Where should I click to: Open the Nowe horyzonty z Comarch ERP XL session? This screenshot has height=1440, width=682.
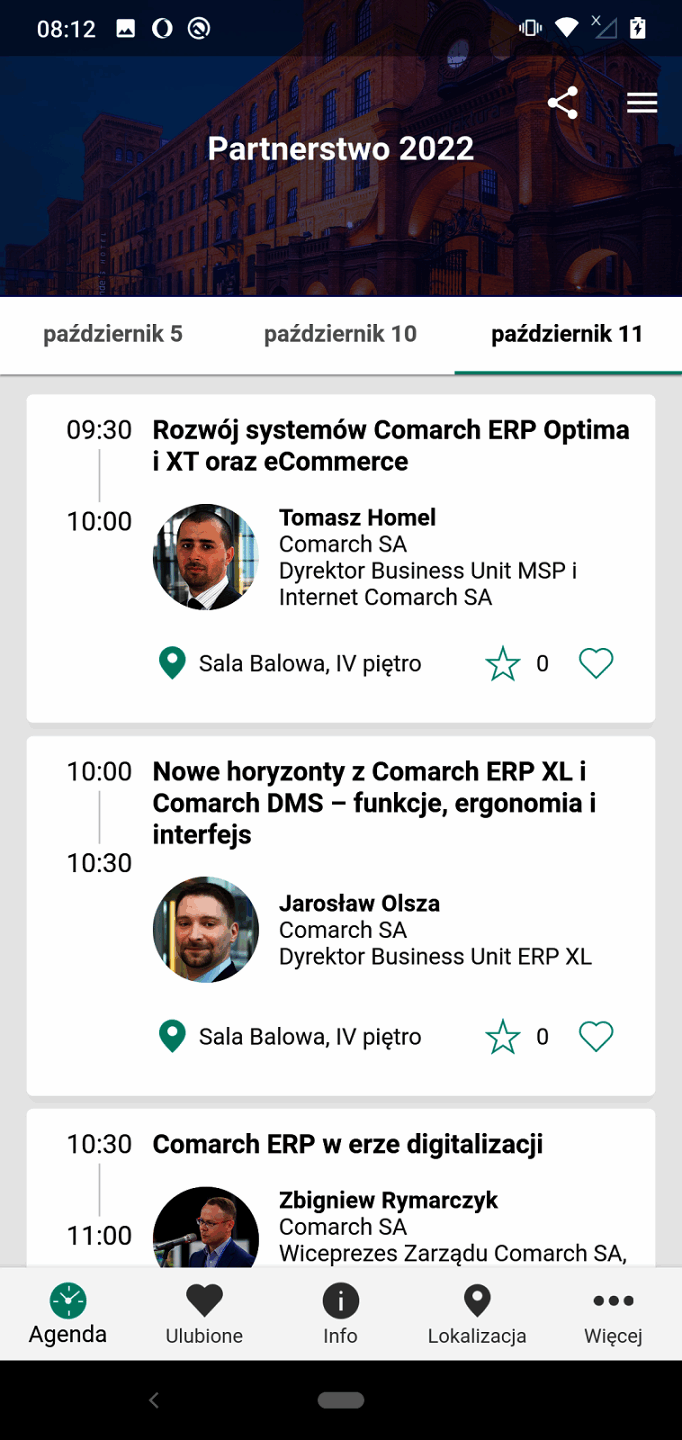[x=375, y=802]
